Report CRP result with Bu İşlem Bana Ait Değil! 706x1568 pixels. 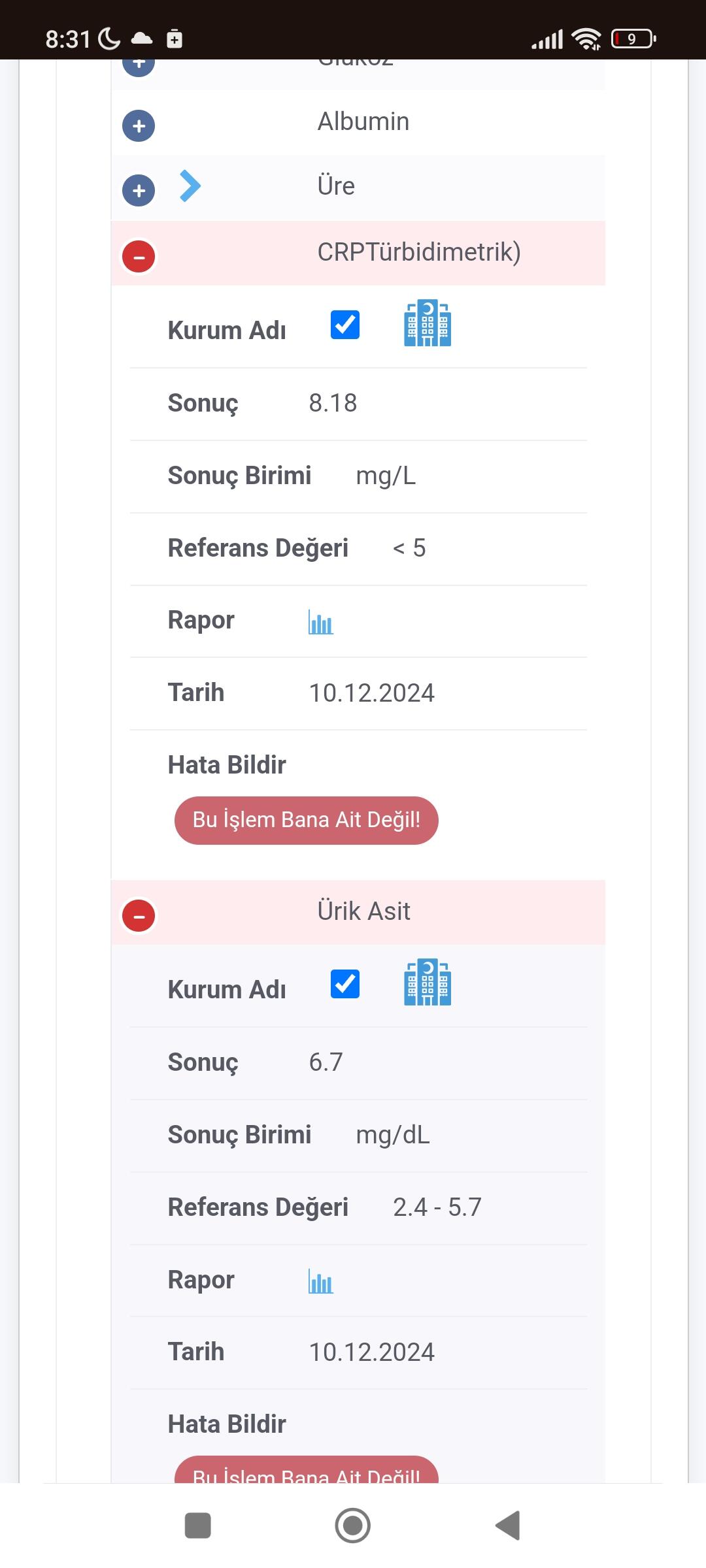point(306,820)
